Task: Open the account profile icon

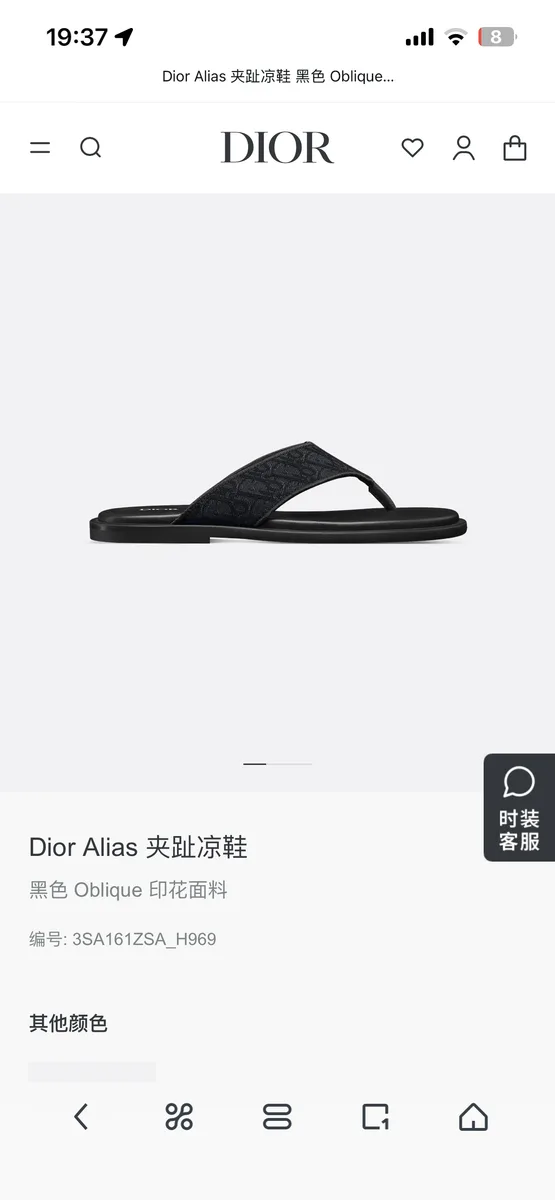Action: pos(464,148)
